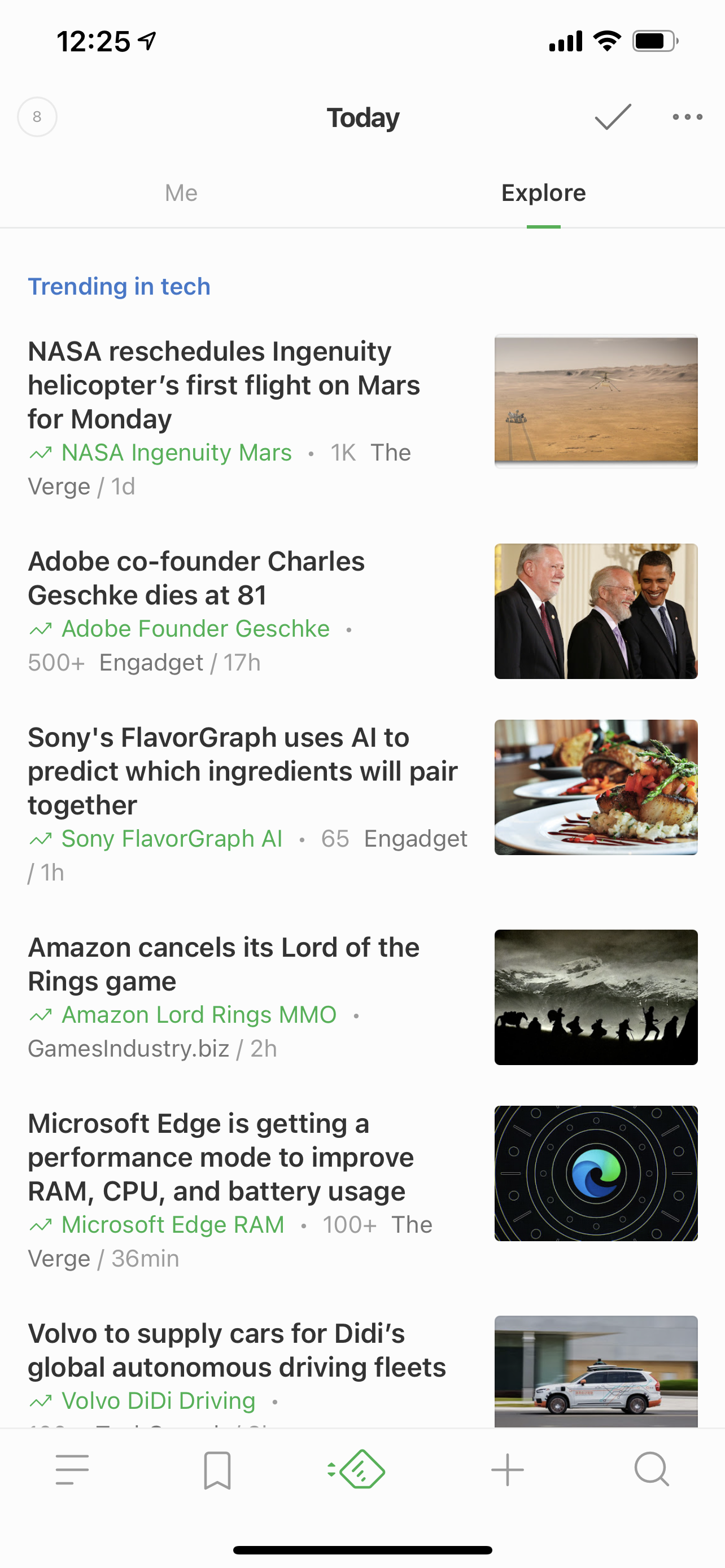This screenshot has width=725, height=1568.
Task: Open the feeds list menu in bottom bar
Action: coord(72,1469)
